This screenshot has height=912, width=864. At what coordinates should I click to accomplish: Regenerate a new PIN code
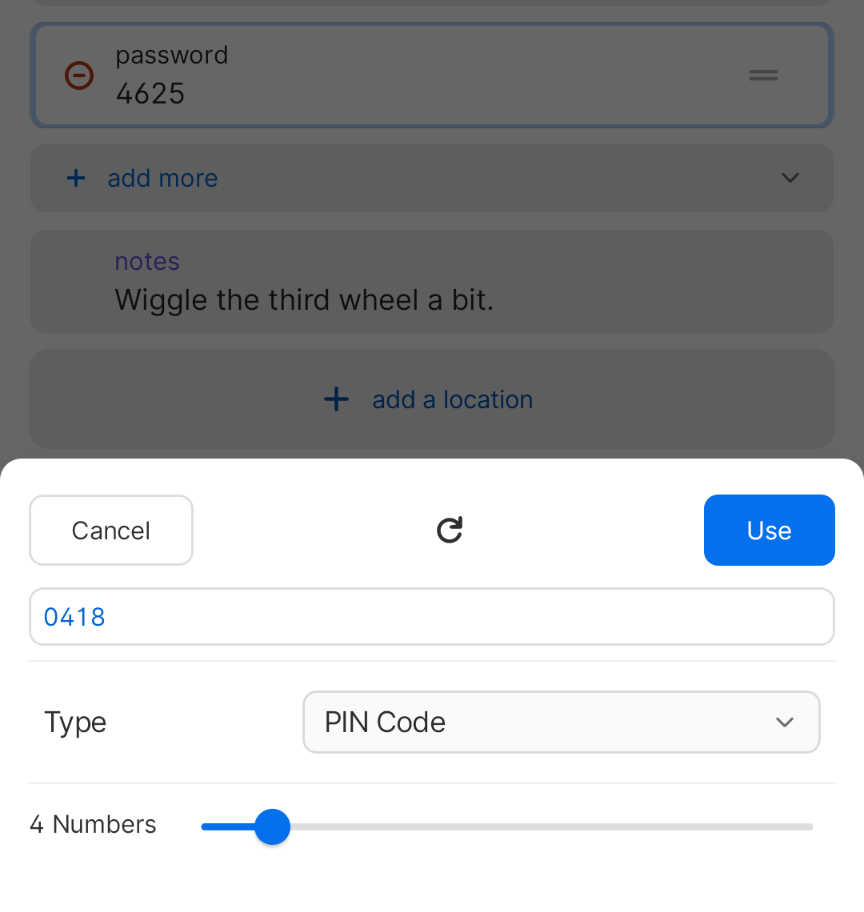coord(450,530)
